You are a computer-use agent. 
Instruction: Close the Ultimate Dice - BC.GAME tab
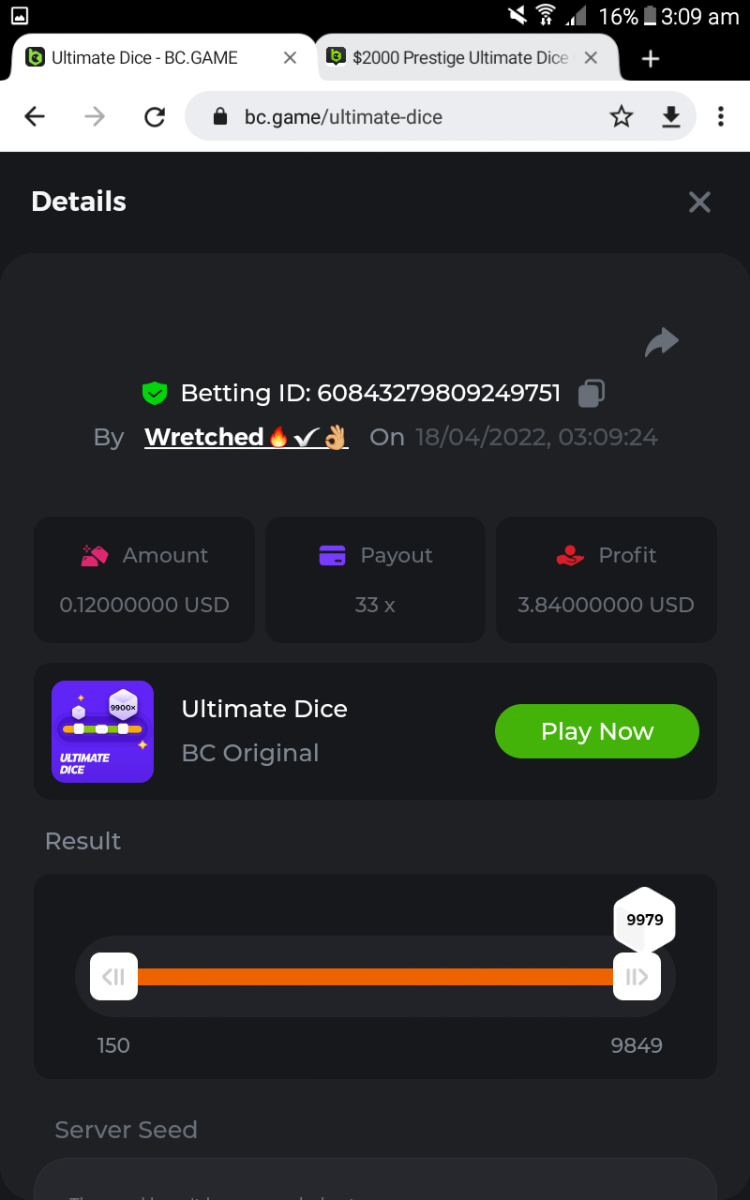pyautogui.click(x=290, y=58)
